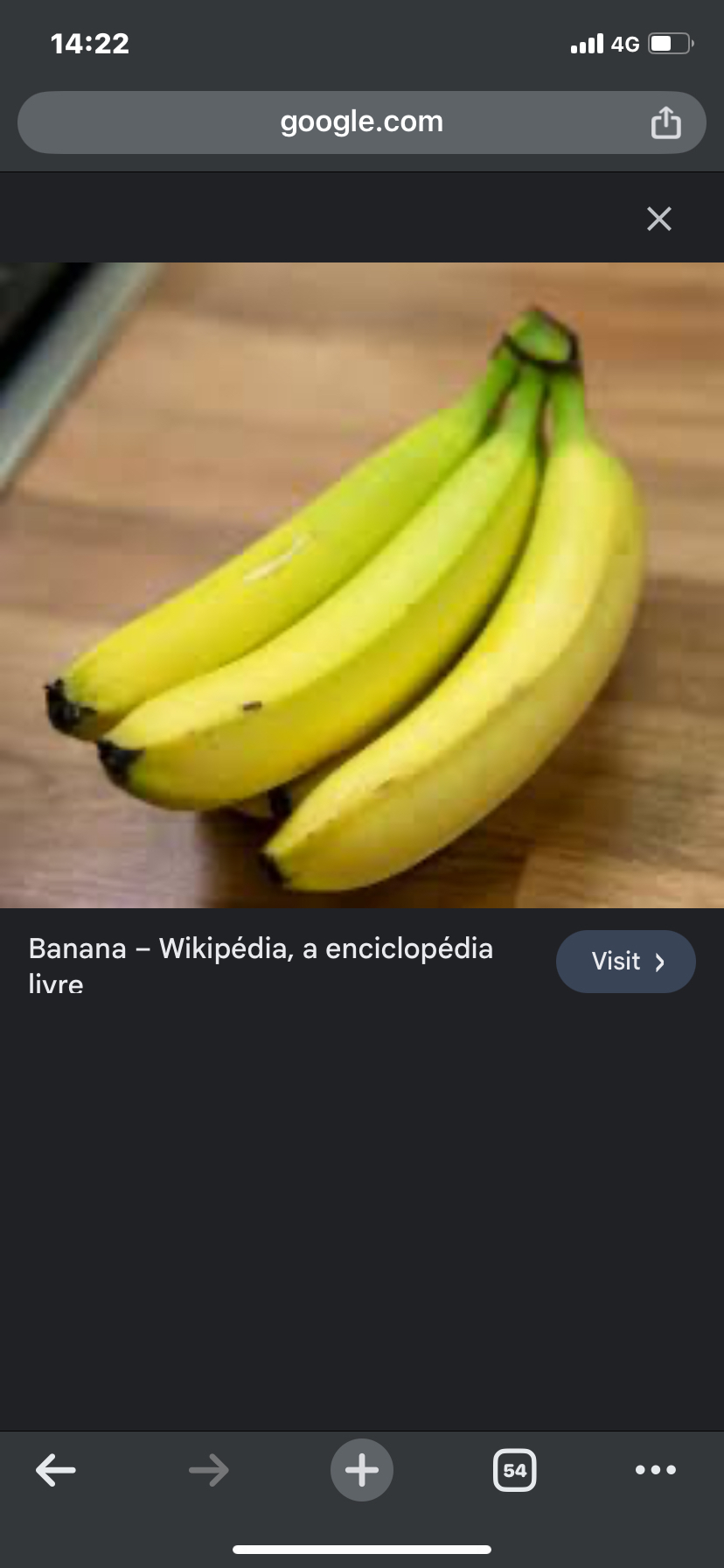
Task: Tap the battery status icon
Action: click(x=668, y=43)
